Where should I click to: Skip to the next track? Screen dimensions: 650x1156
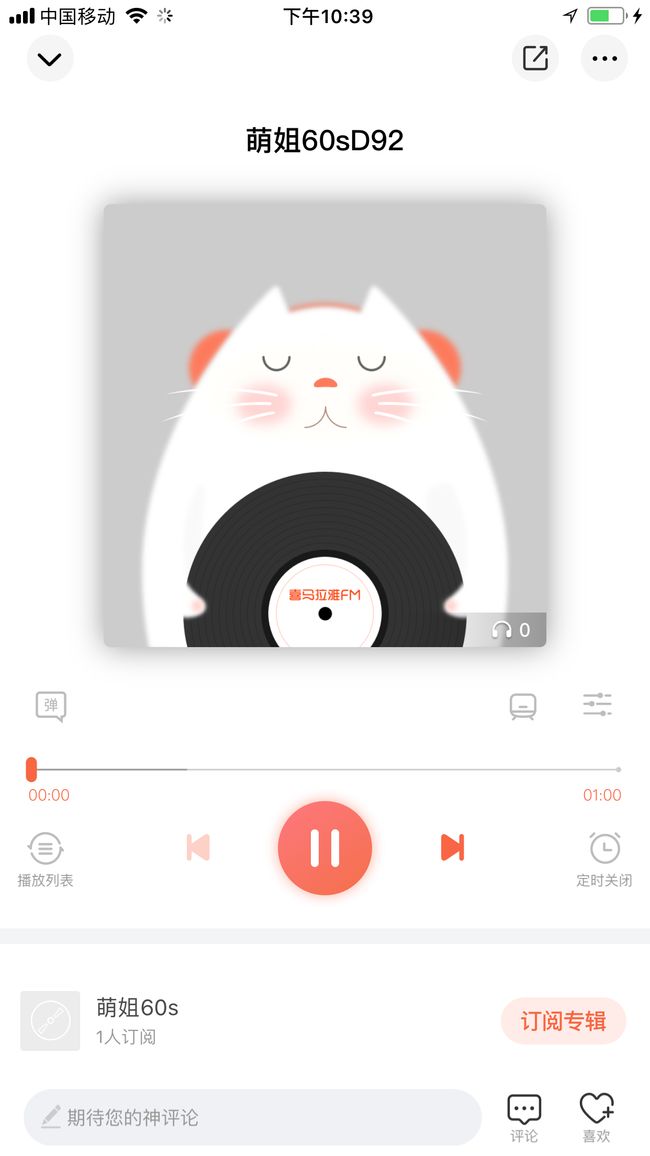[x=452, y=848]
